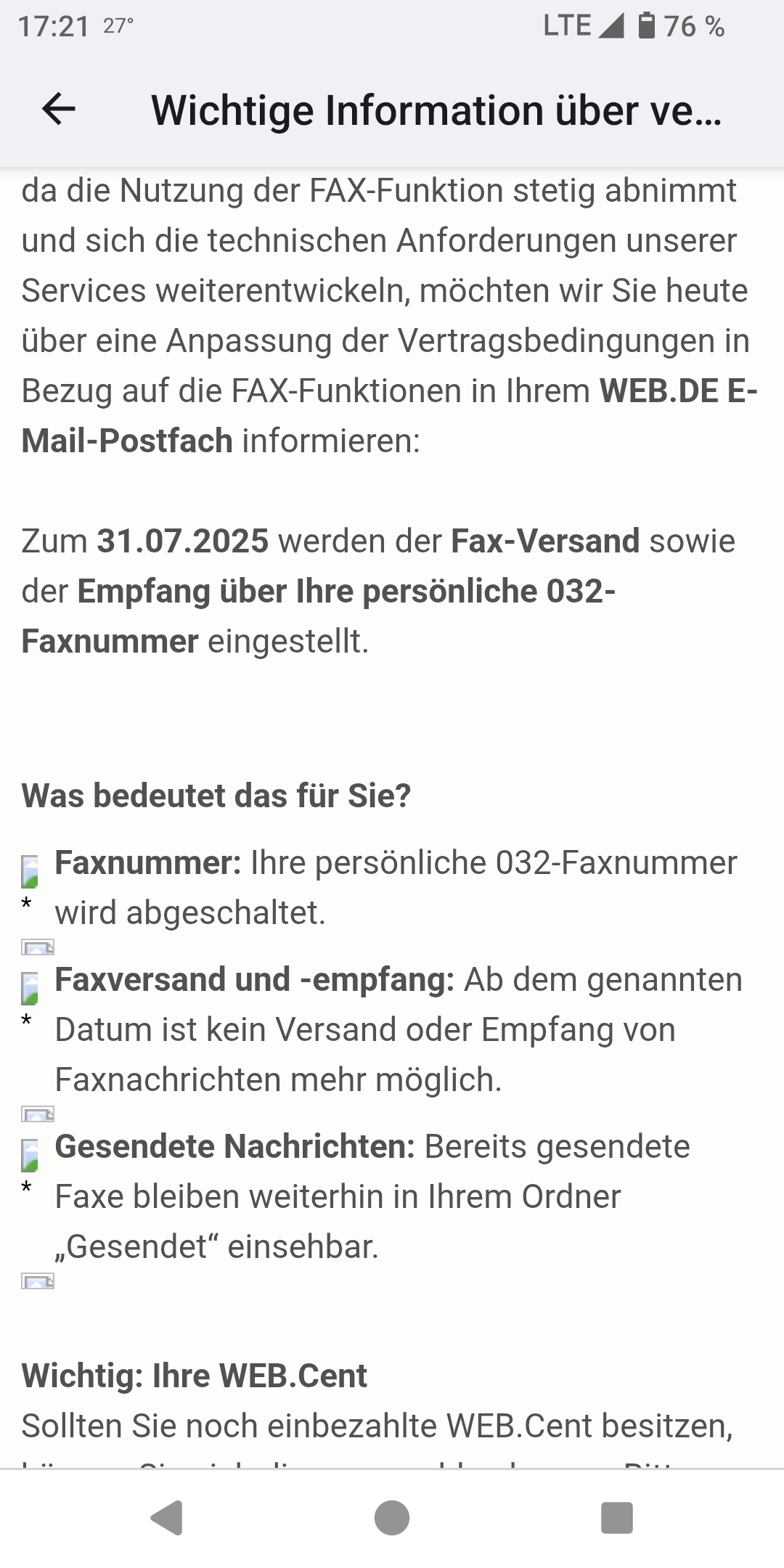This screenshot has height=1568, width=784.
Task: Open recent apps overview
Action: [x=617, y=1517]
